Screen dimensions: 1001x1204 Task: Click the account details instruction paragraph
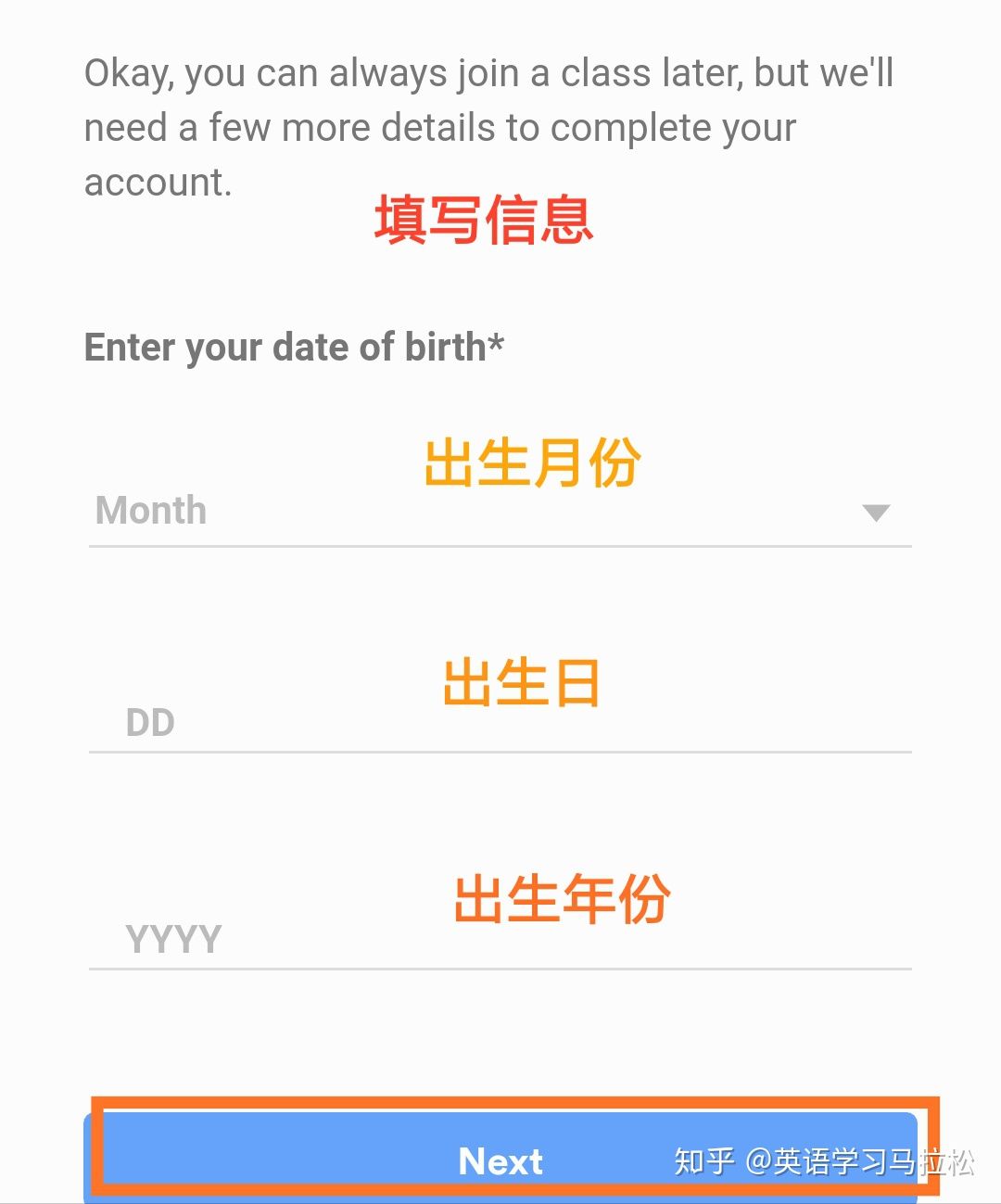pos(488,127)
